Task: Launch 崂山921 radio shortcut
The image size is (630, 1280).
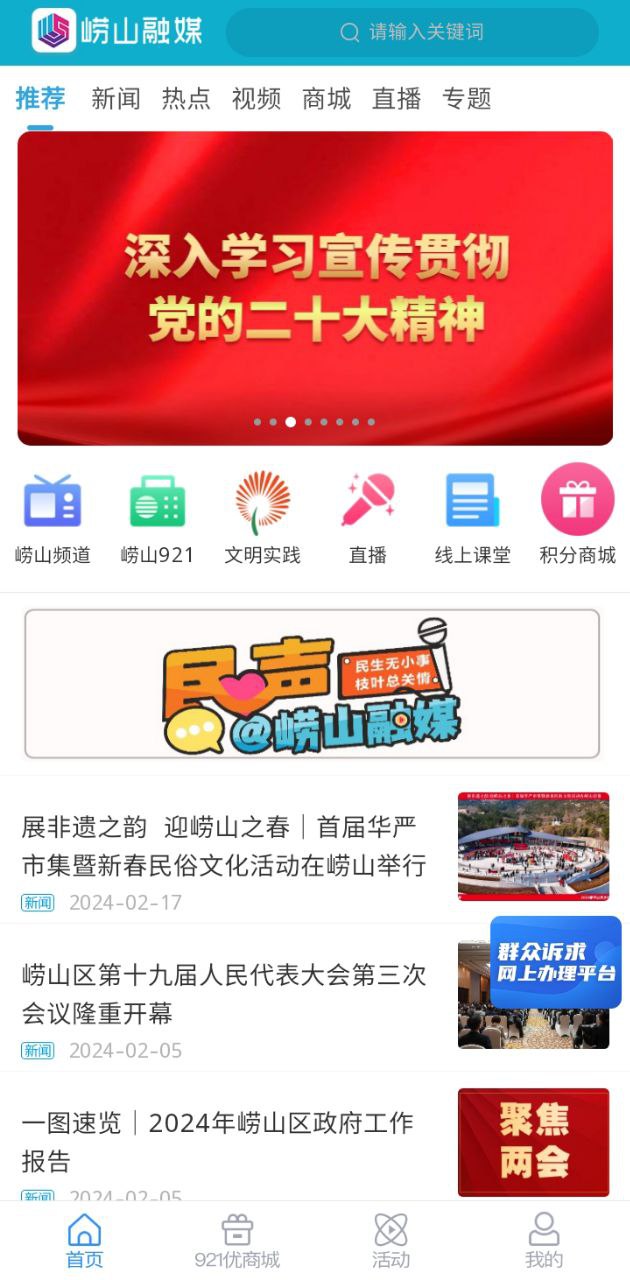Action: click(x=157, y=518)
